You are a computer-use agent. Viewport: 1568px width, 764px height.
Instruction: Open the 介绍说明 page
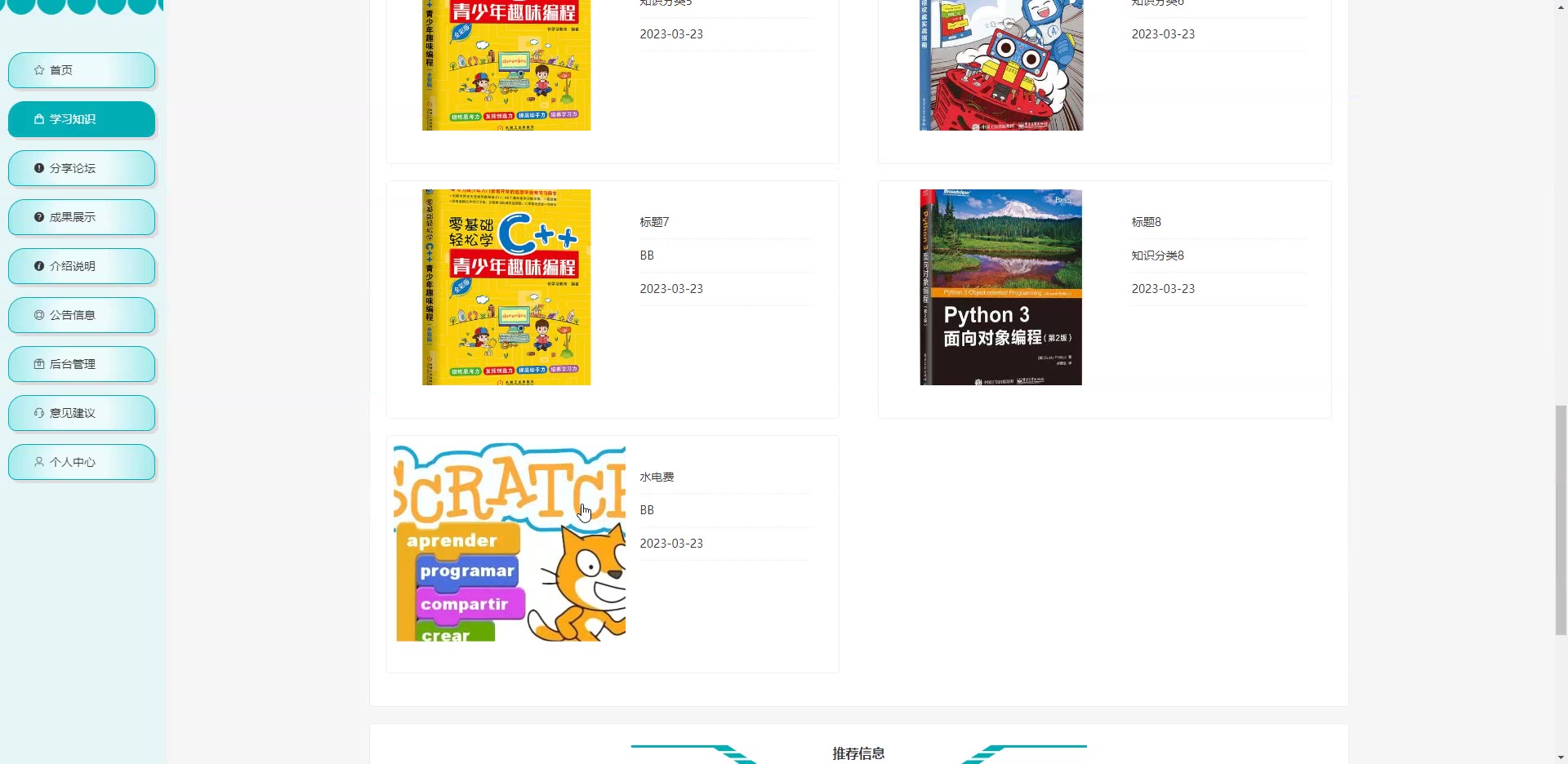(x=82, y=266)
